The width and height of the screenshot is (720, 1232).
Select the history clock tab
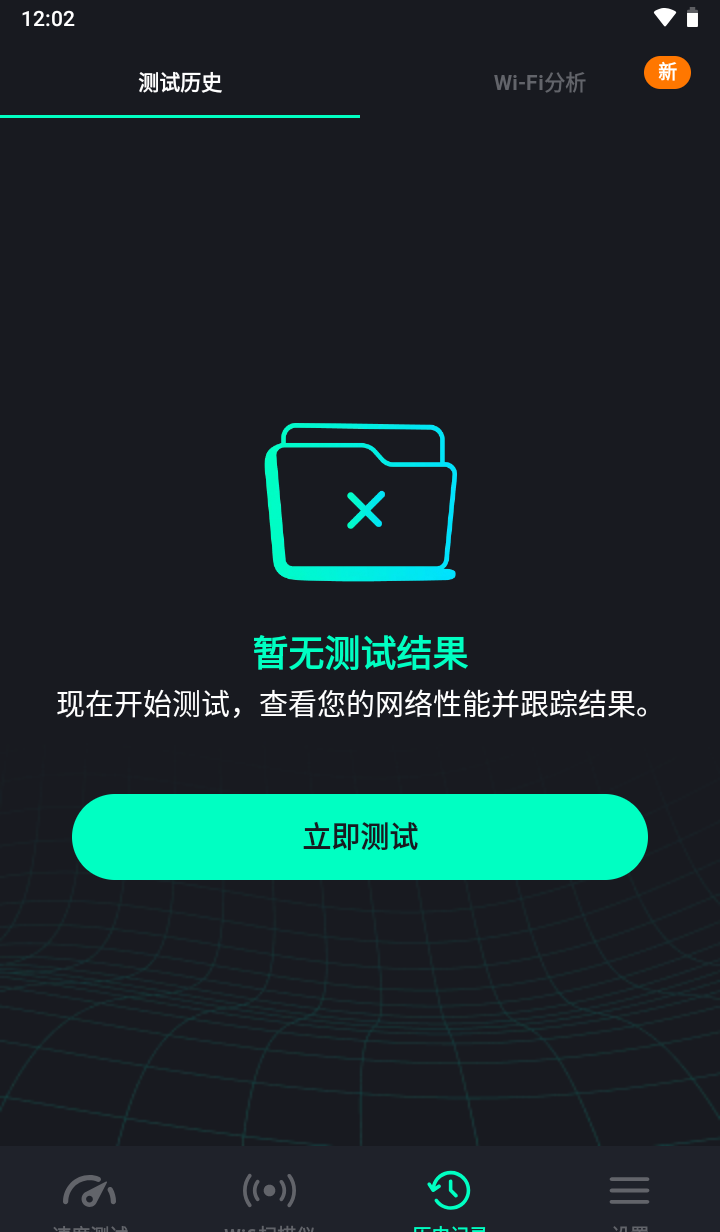point(449,1195)
